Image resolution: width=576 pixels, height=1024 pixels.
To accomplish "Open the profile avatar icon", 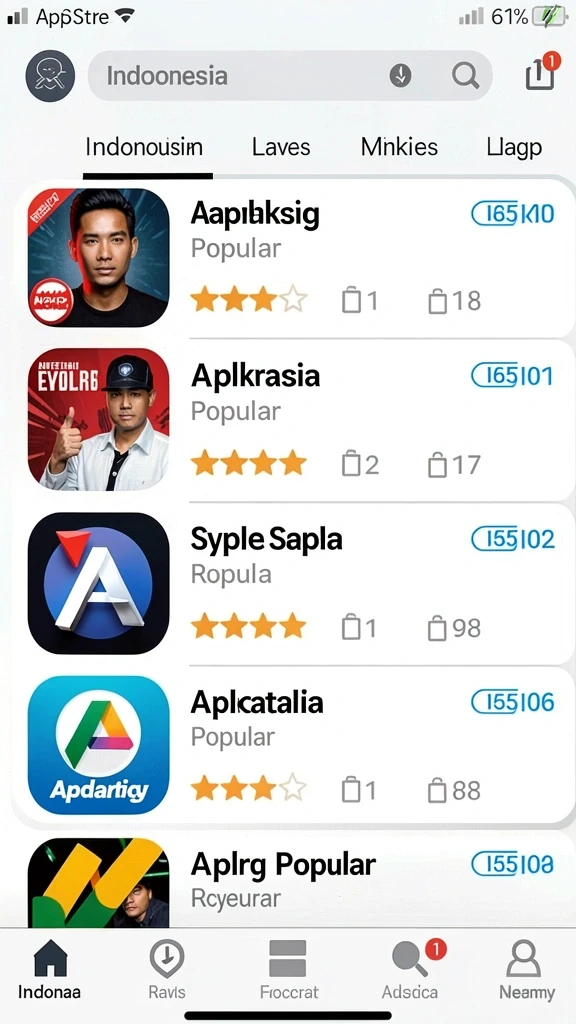I will (50, 76).
